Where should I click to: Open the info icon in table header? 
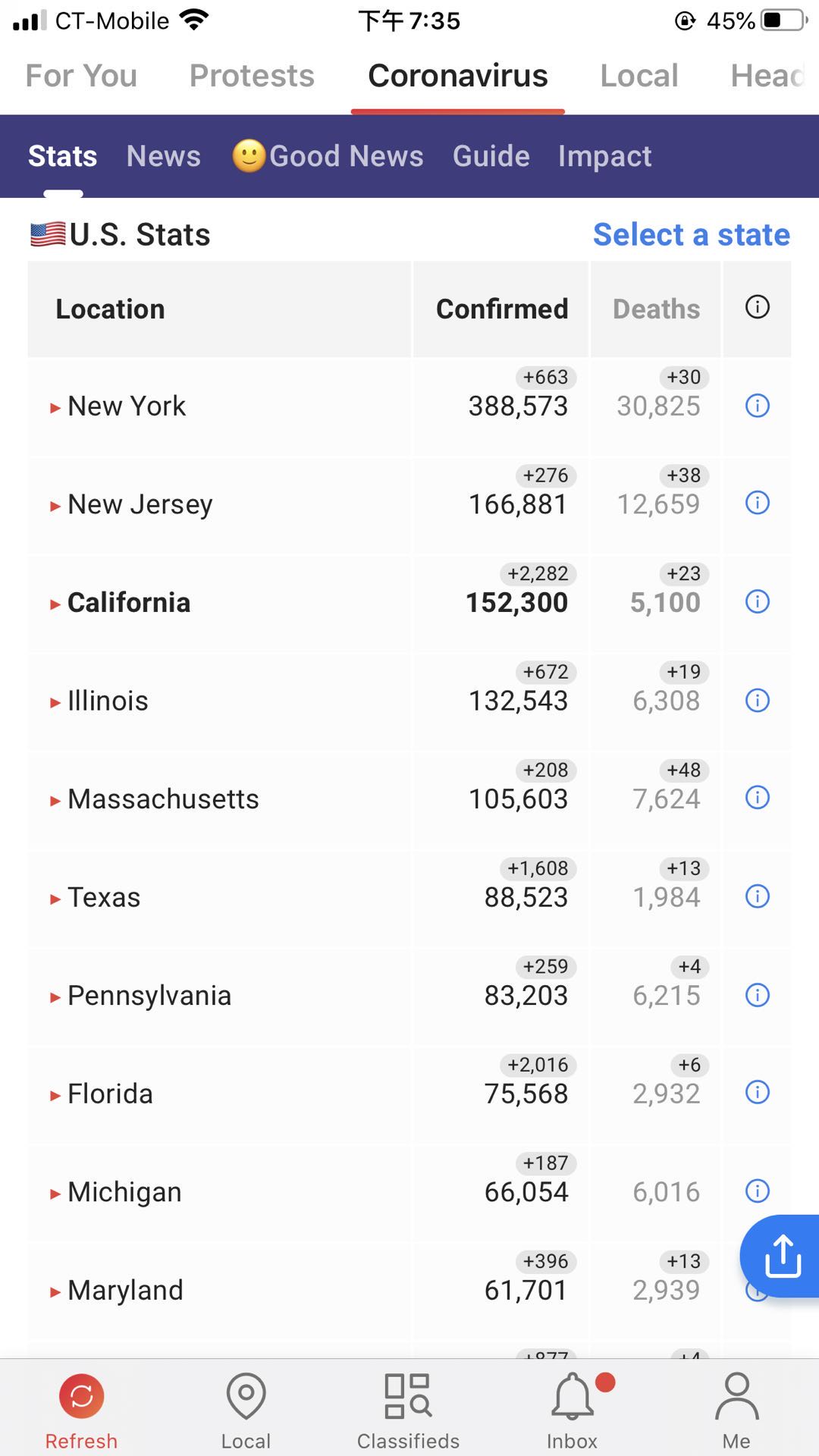(758, 307)
